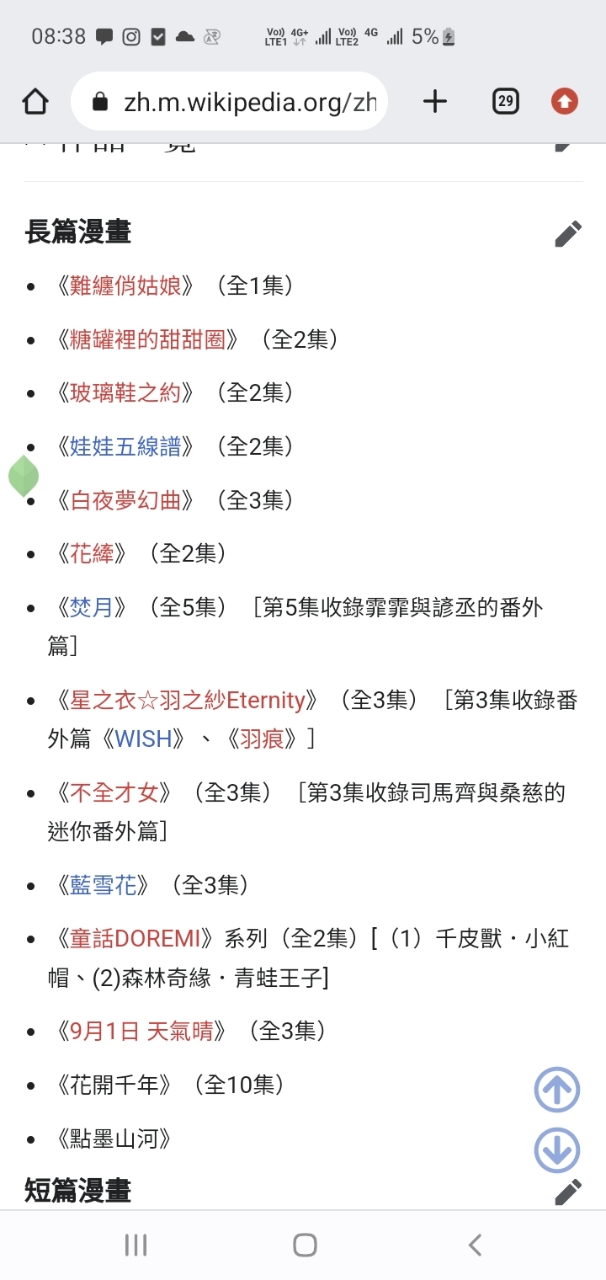Open the 不全才女 link

pos(114,793)
